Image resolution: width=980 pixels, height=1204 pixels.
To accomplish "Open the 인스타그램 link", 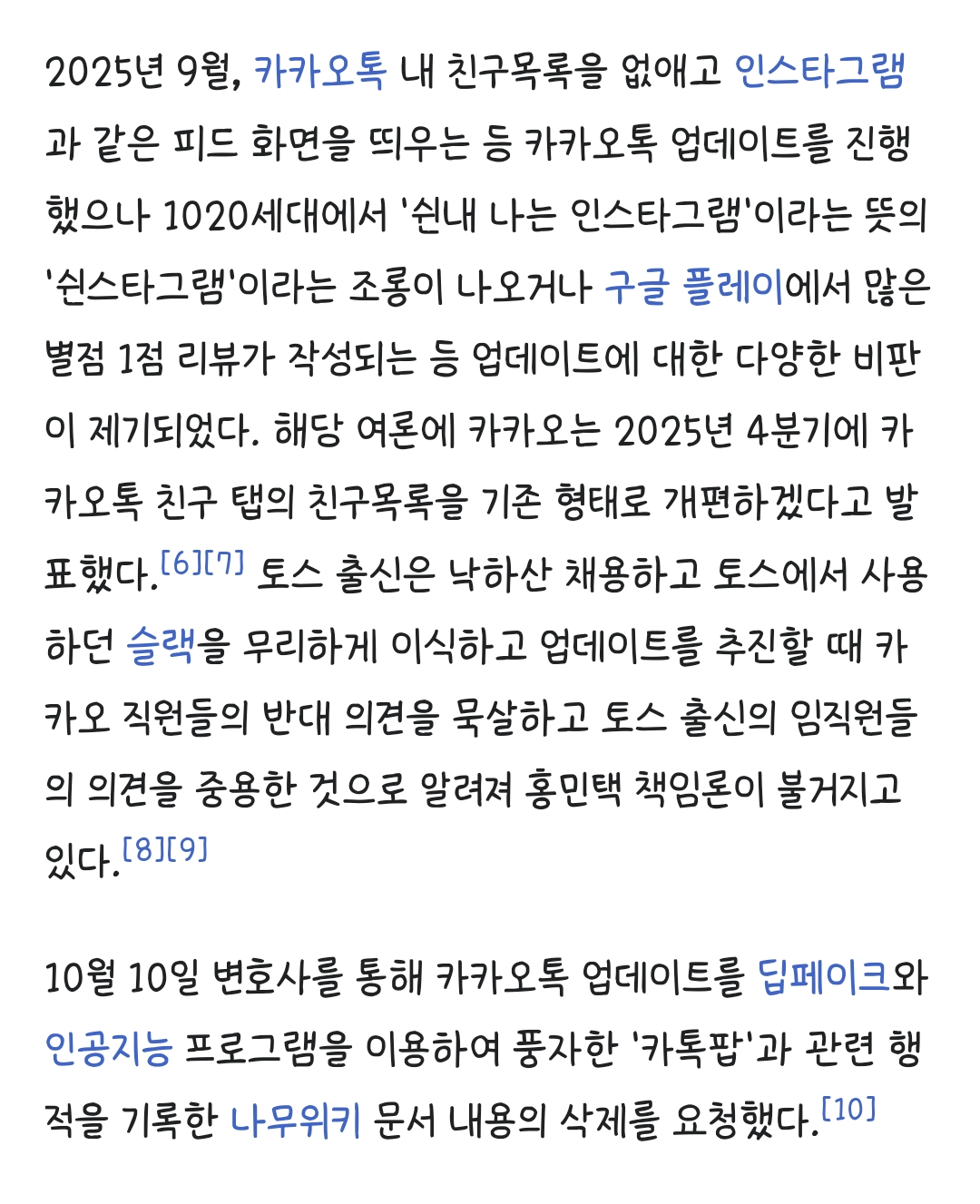I will click(x=819, y=70).
